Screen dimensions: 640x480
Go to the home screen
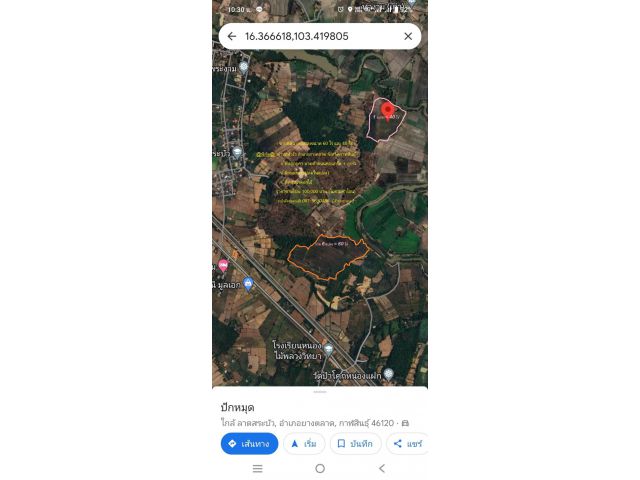(320, 468)
